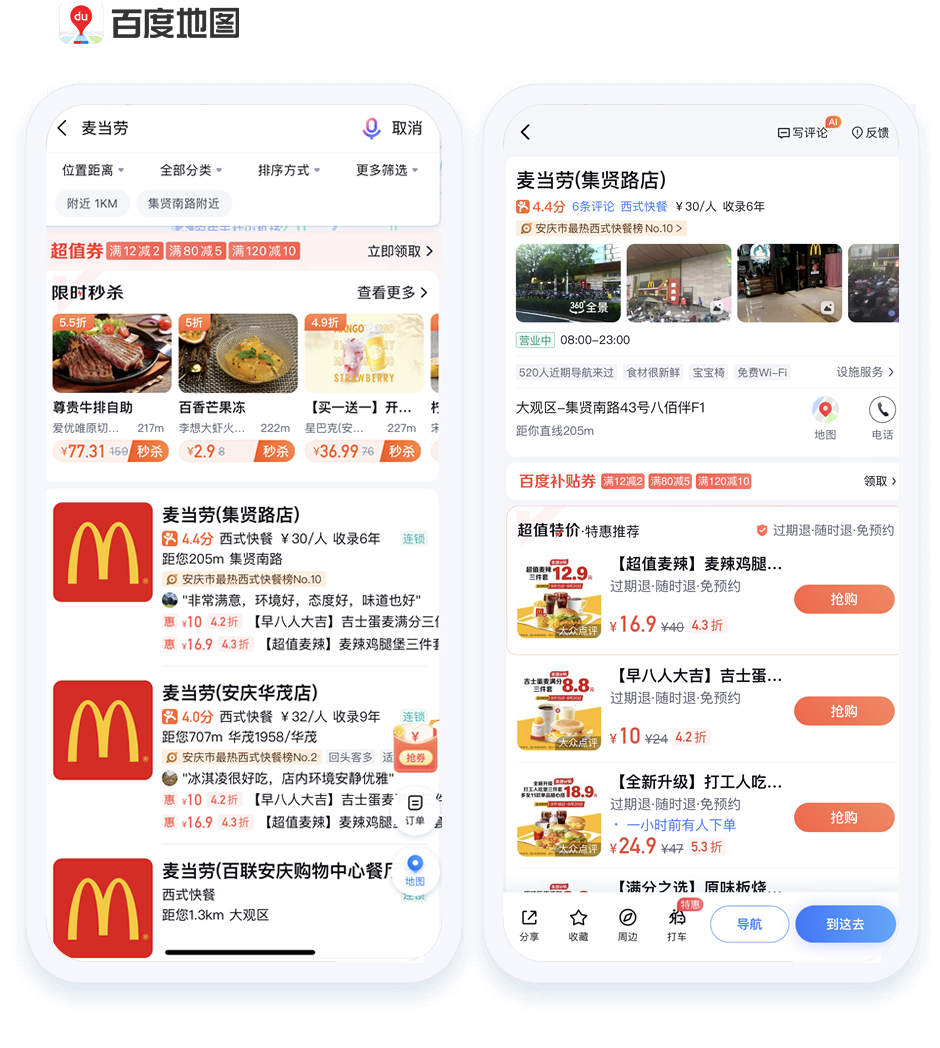
Task: Tap the 到这去 navigation button
Action: (x=845, y=924)
